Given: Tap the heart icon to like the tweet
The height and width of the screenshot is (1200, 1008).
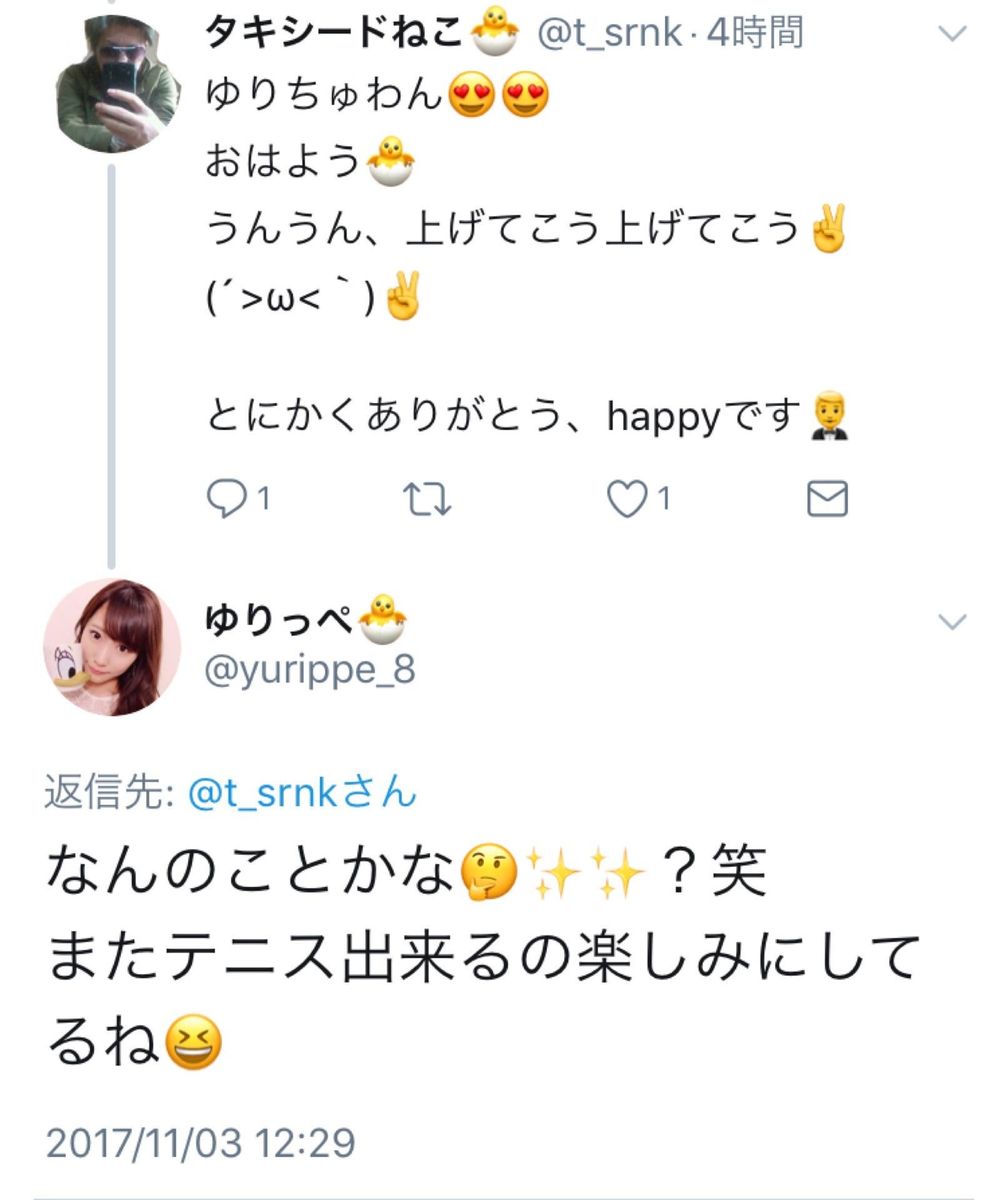Looking at the screenshot, I should click(x=626, y=497).
